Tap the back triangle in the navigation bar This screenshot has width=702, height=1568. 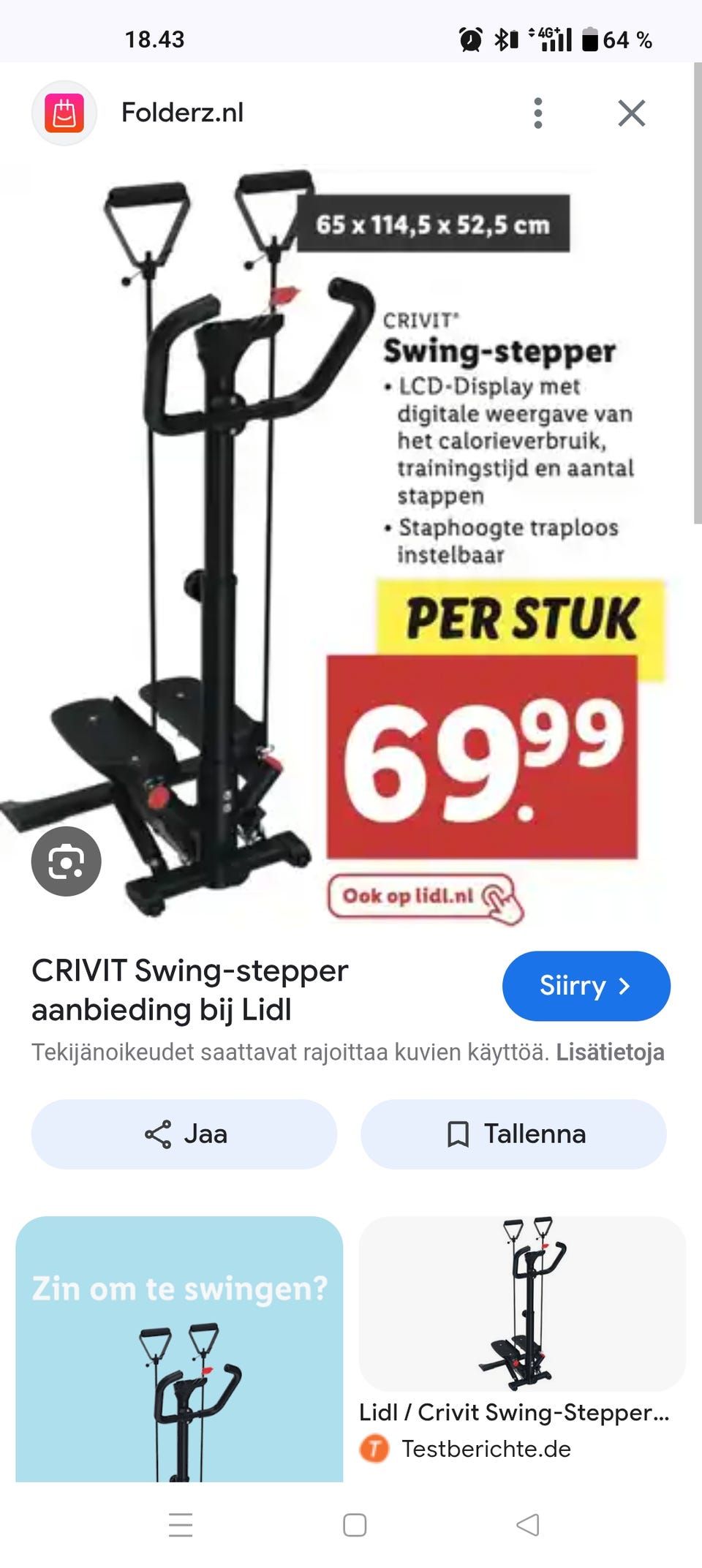528,1526
